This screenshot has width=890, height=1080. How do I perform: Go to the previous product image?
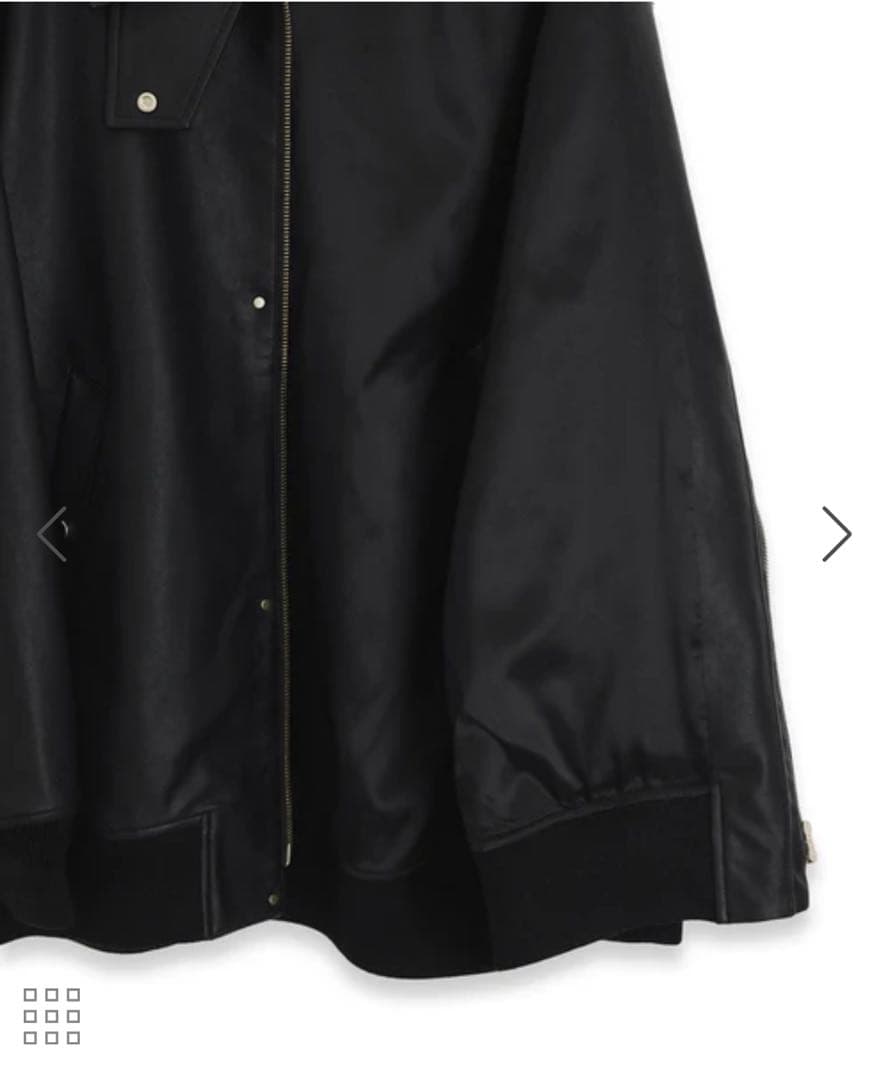coord(52,534)
